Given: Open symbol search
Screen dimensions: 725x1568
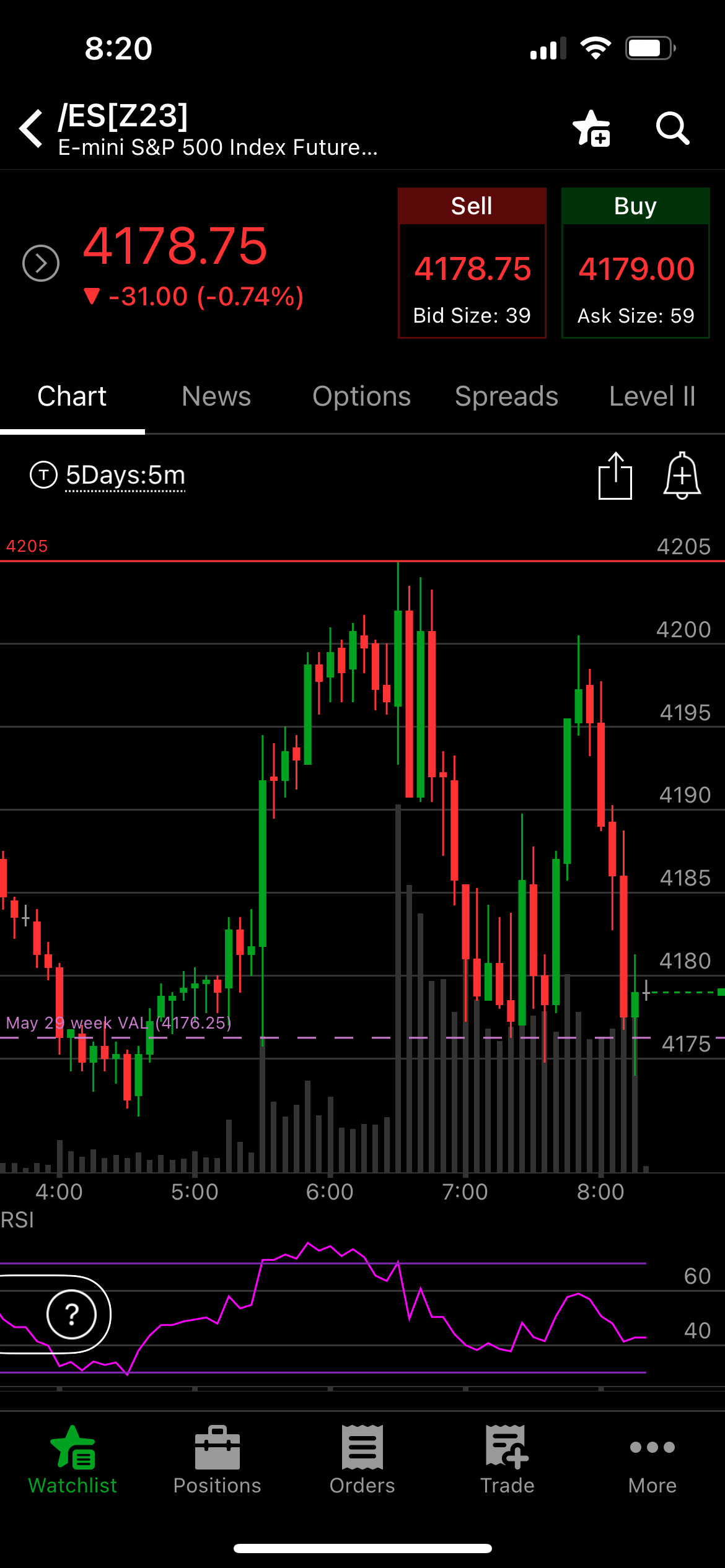Looking at the screenshot, I should 672,129.
